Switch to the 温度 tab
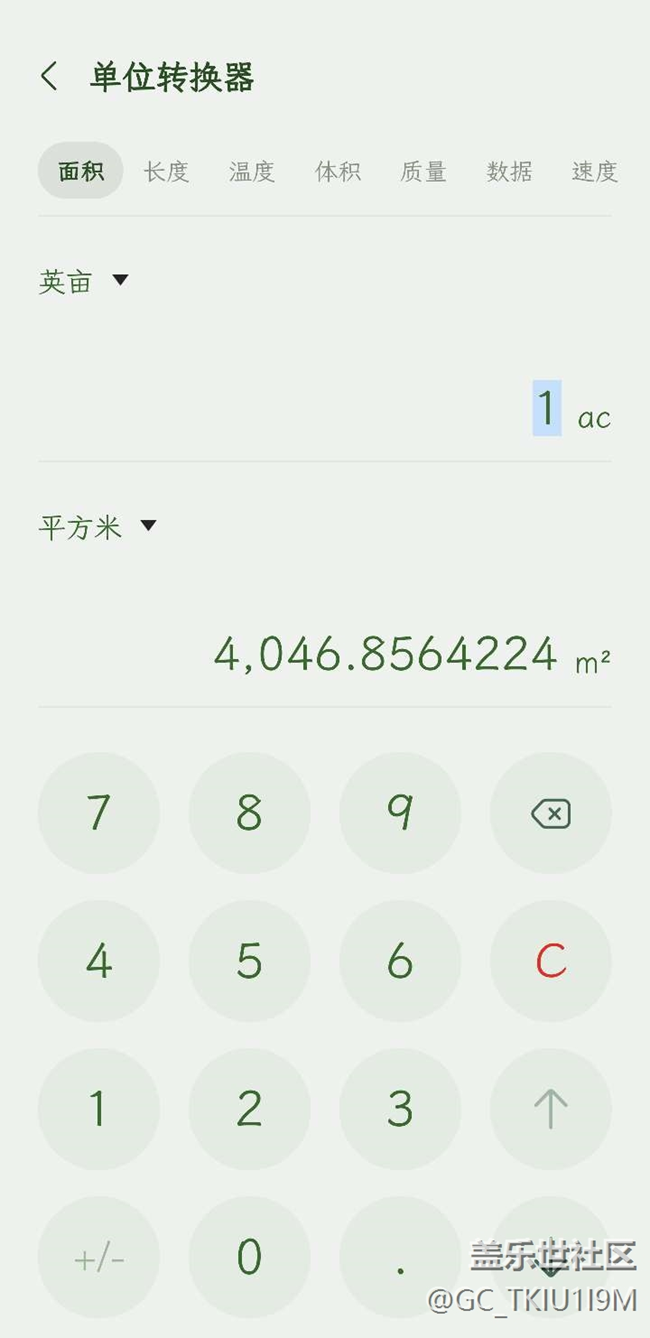Image resolution: width=650 pixels, height=1338 pixels. [x=252, y=171]
